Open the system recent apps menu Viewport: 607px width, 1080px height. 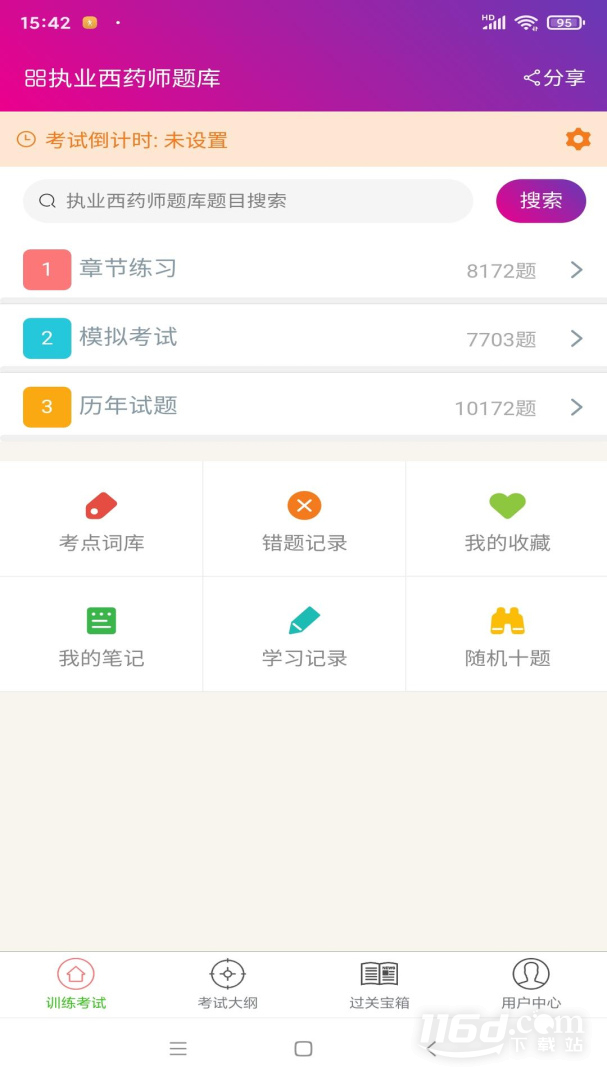click(178, 1048)
